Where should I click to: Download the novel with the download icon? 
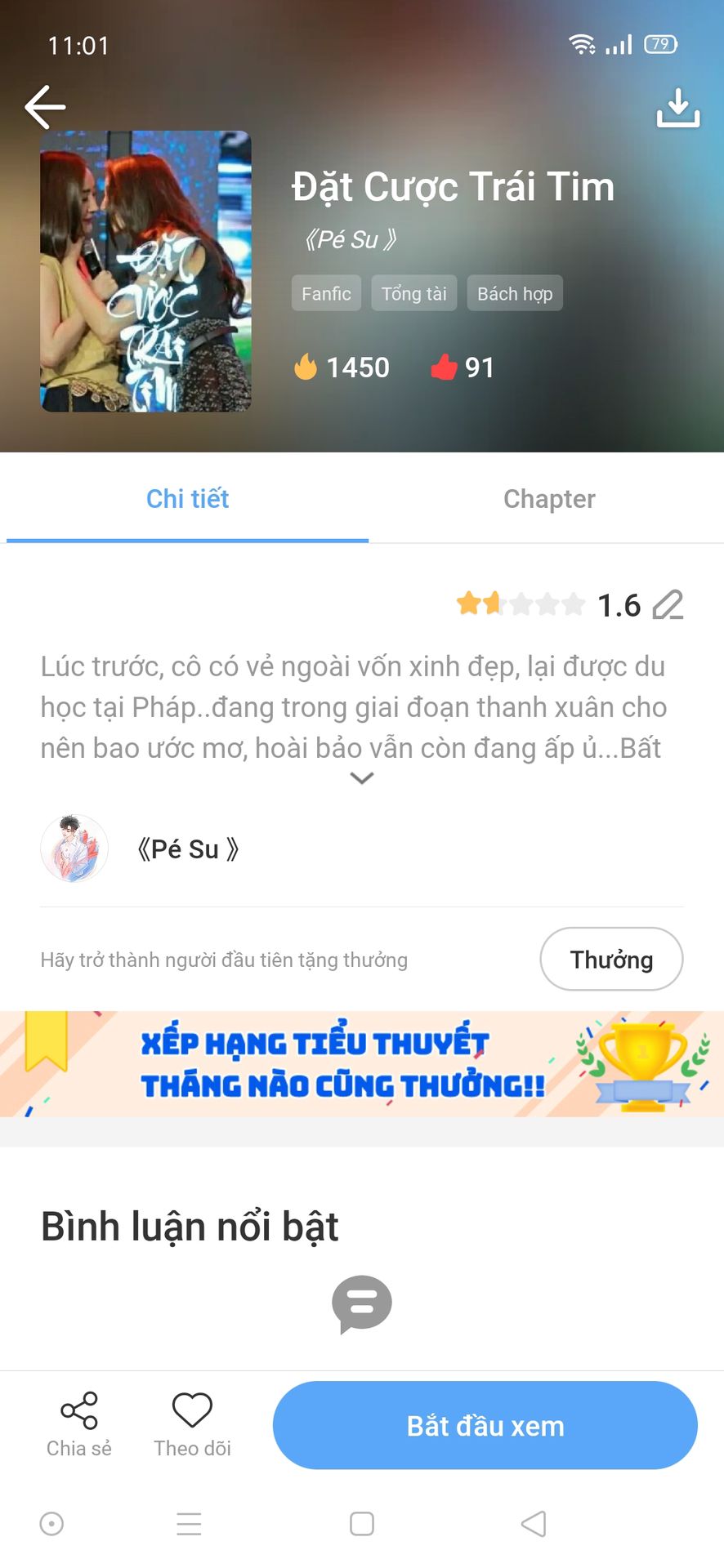click(678, 108)
